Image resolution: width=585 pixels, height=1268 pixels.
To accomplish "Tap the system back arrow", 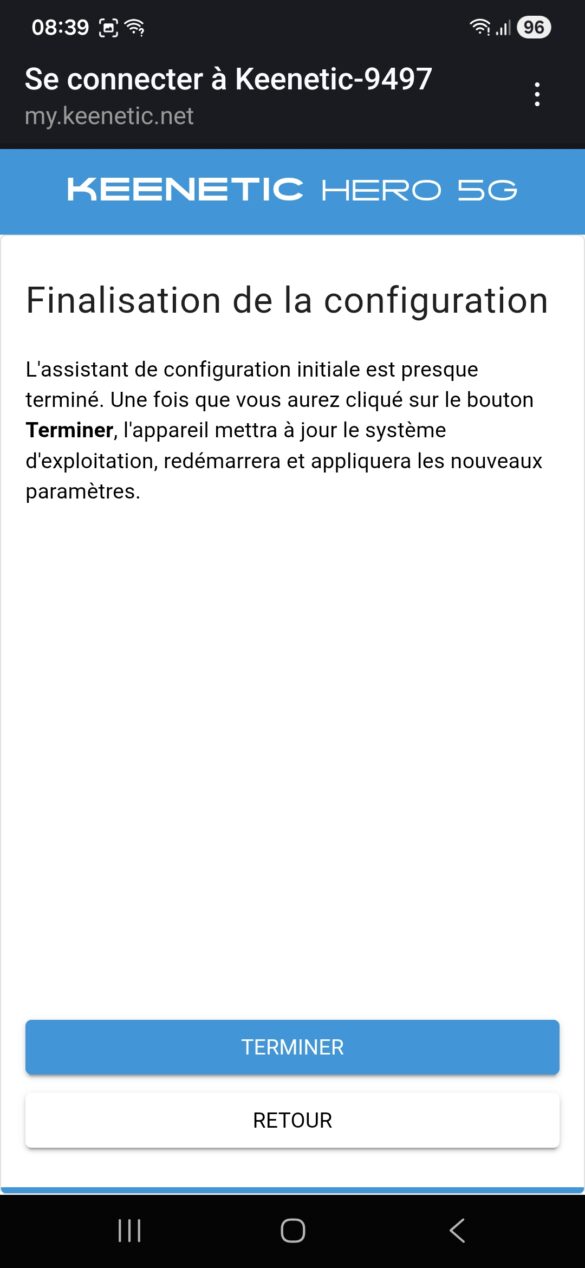I will pyautogui.click(x=456, y=1230).
